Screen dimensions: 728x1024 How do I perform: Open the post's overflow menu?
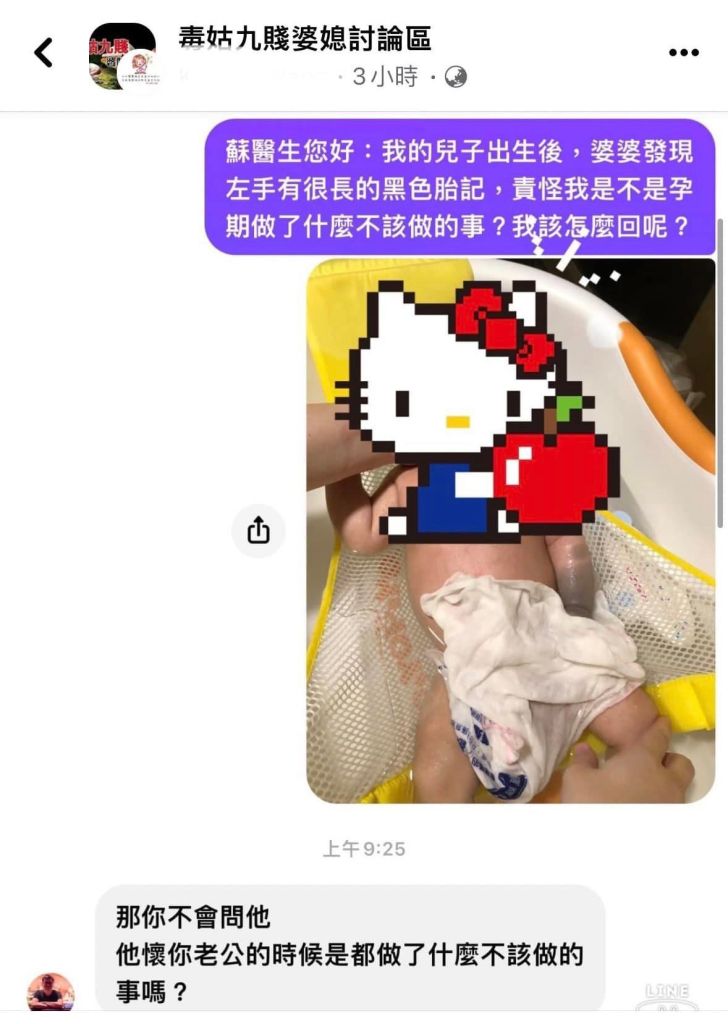(x=683, y=53)
